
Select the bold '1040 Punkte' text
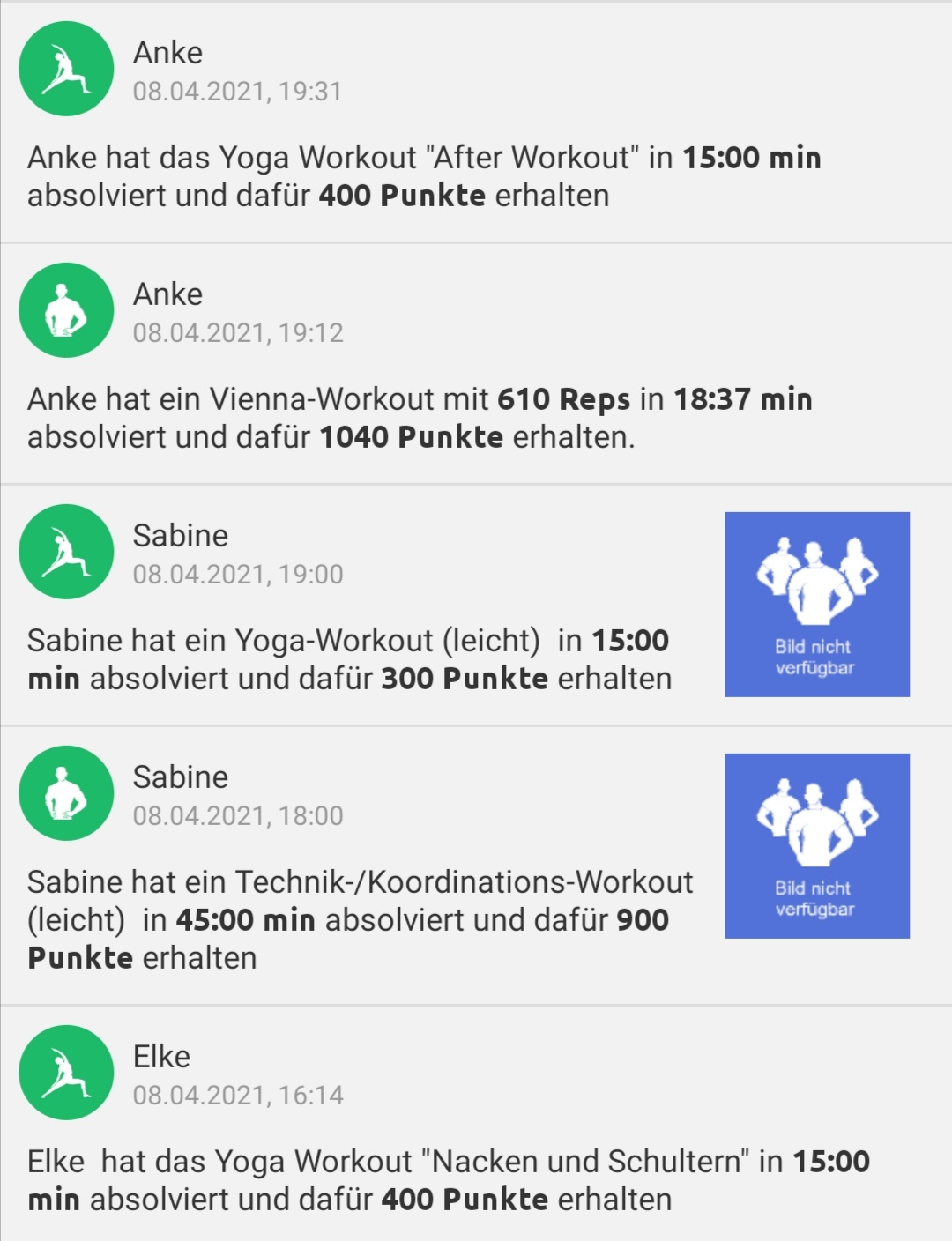(413, 436)
